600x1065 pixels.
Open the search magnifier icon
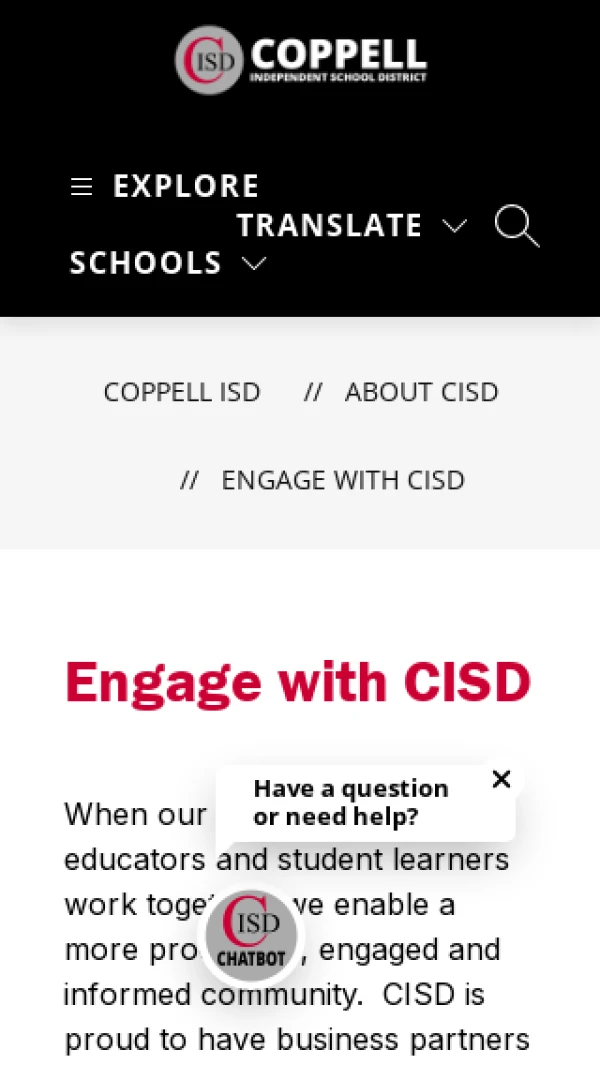pos(517,225)
